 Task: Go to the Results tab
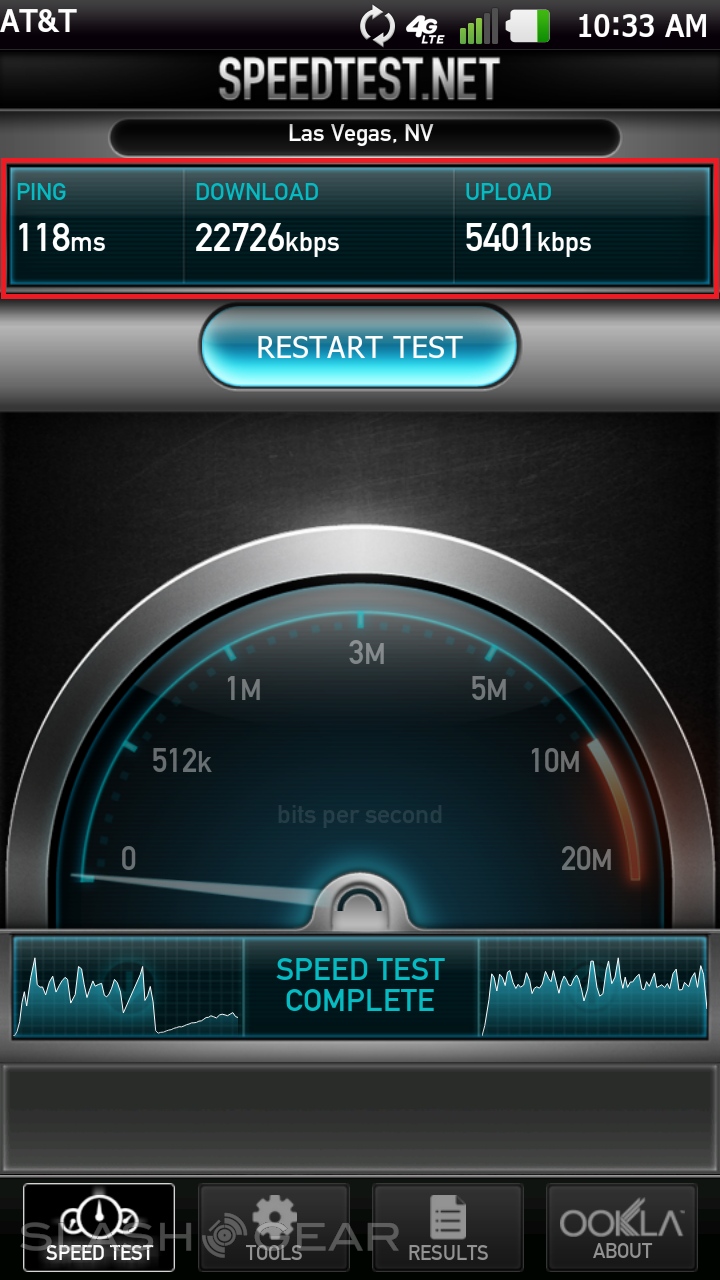pyautogui.click(x=448, y=1229)
